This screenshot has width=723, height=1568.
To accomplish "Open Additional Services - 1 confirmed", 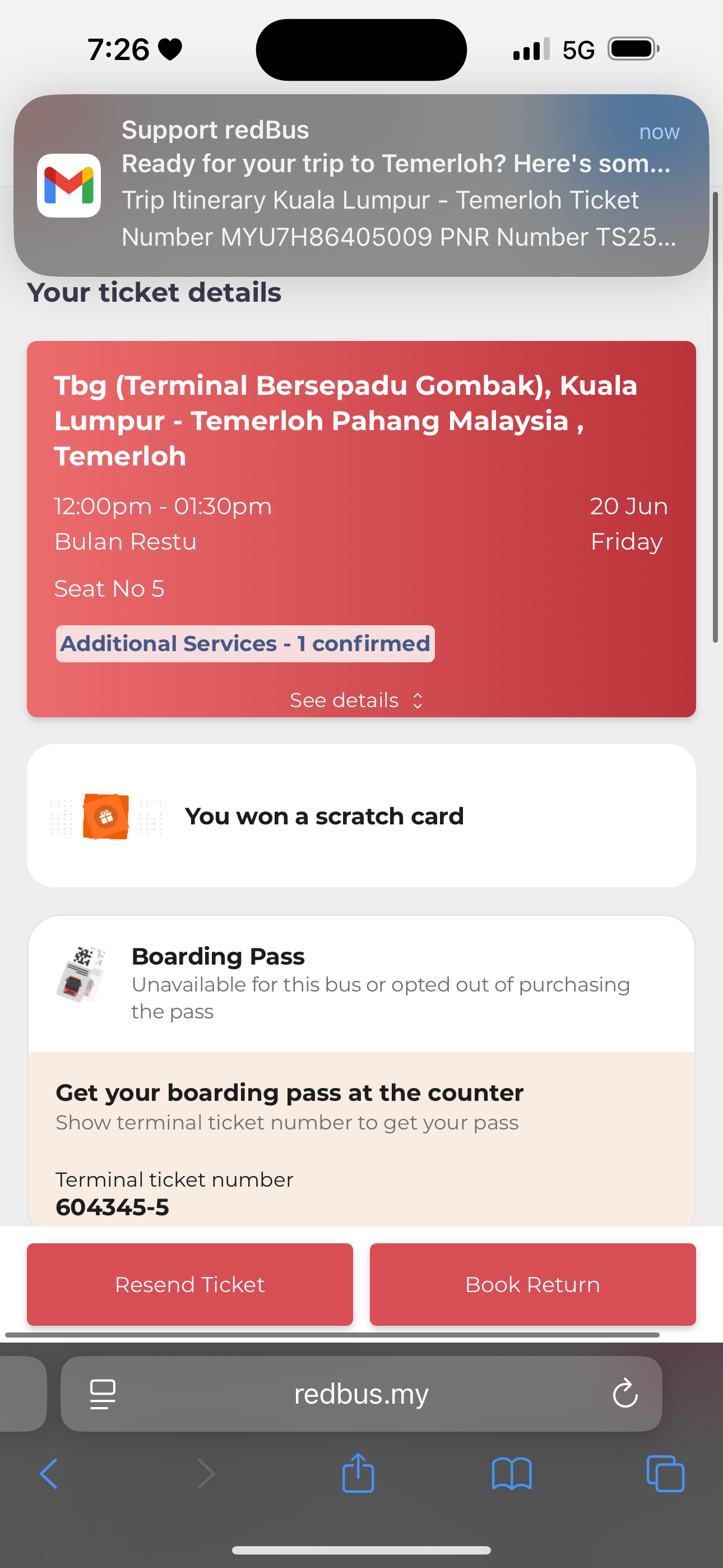I will coord(245,643).
